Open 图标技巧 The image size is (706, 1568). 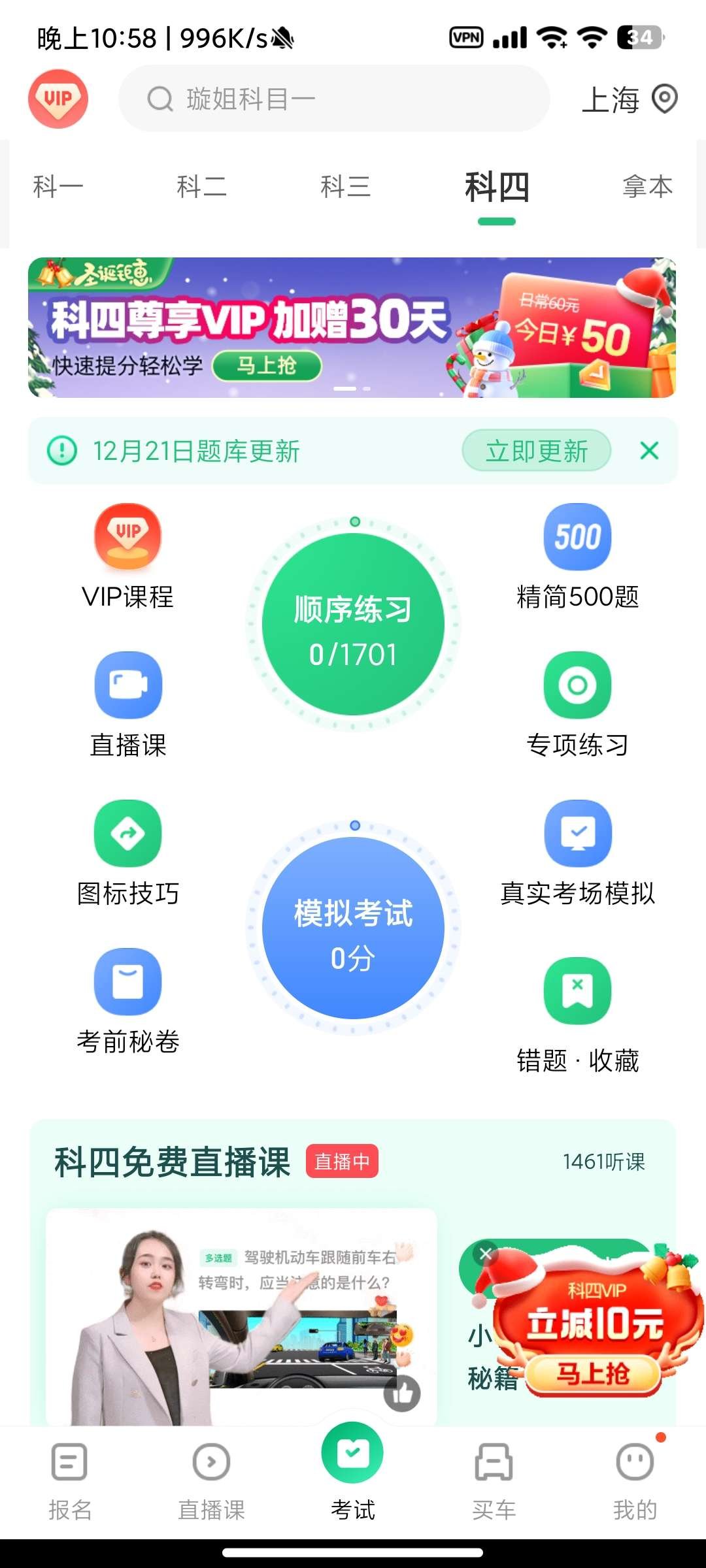[128, 853]
